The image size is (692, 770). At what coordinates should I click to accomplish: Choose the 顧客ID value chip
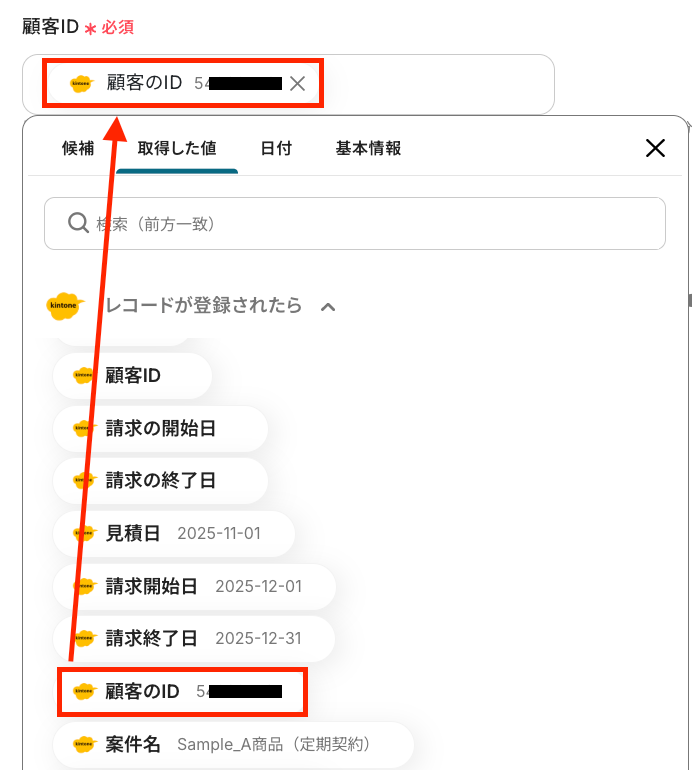click(x=132, y=376)
